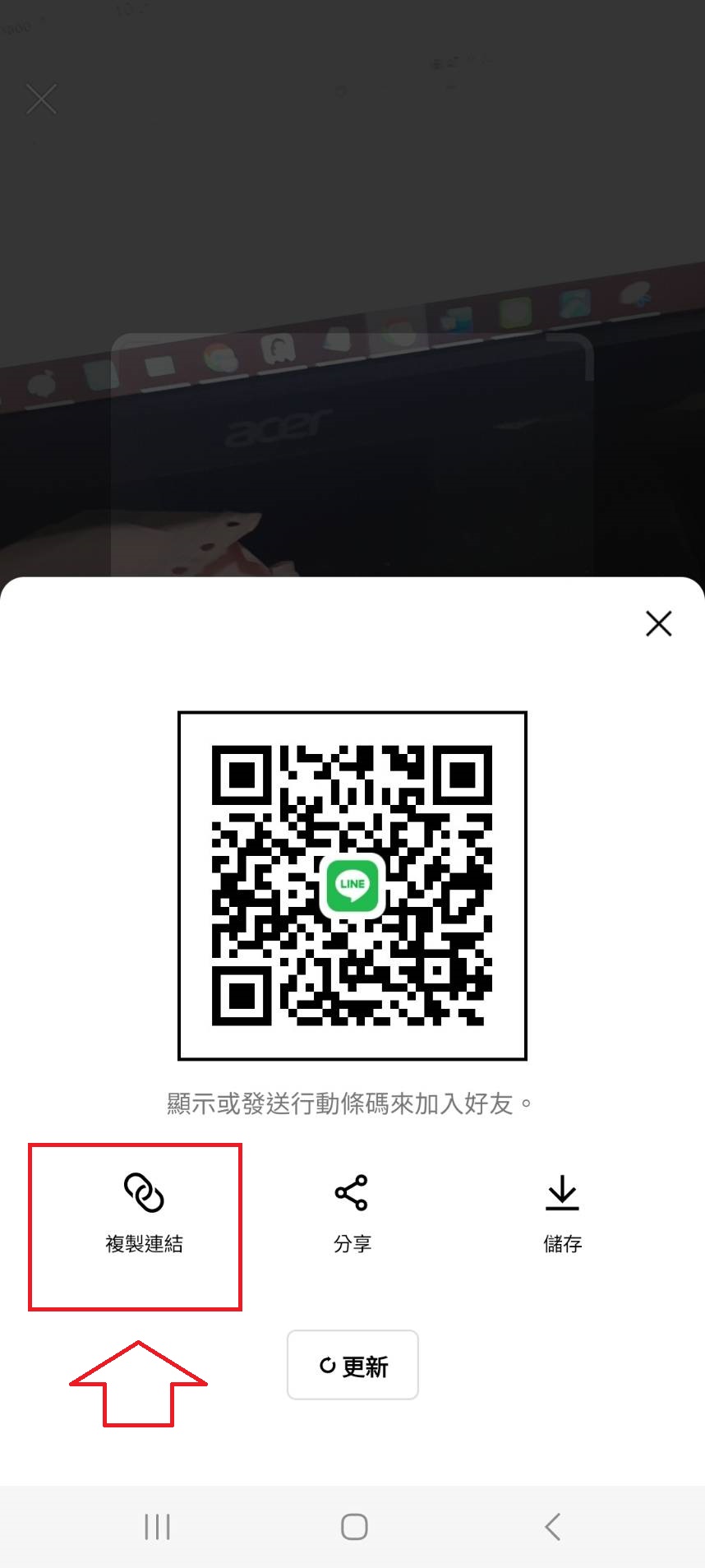Copy the friend invite link (複製連結)
705x1568 pixels.
pos(144,1214)
